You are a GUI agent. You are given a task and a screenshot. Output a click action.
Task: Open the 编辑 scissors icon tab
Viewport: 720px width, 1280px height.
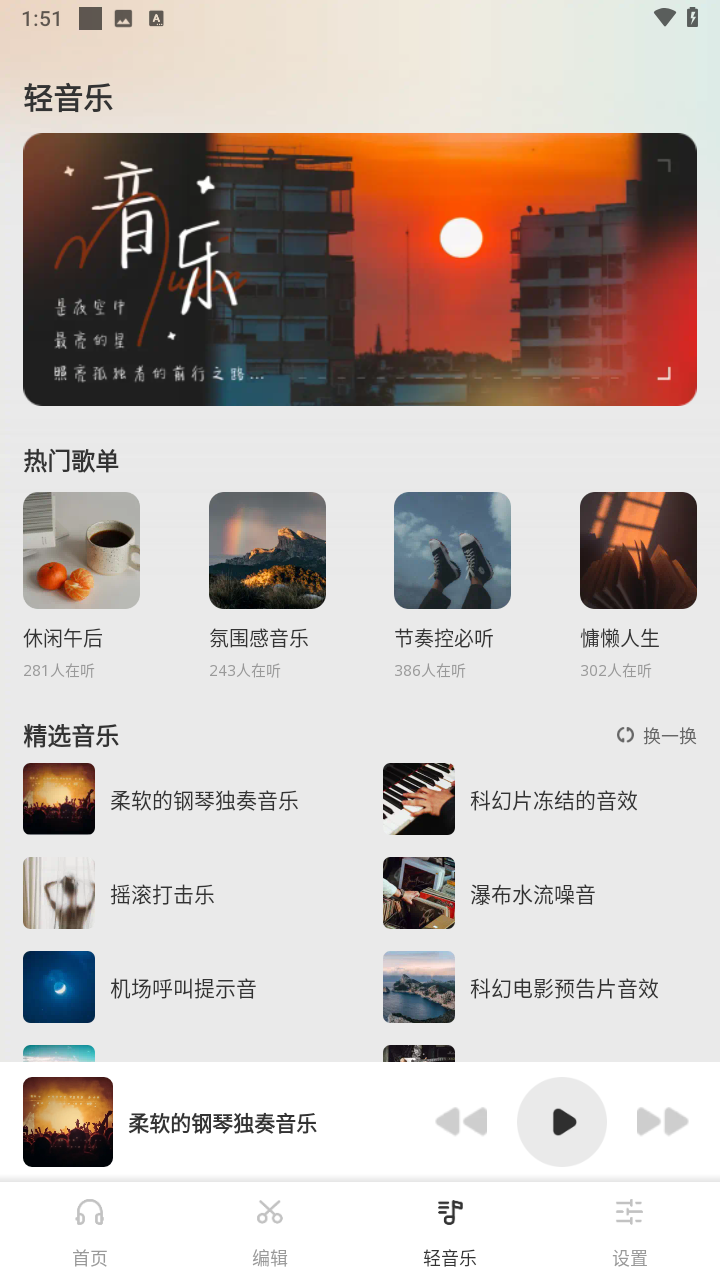270,1211
